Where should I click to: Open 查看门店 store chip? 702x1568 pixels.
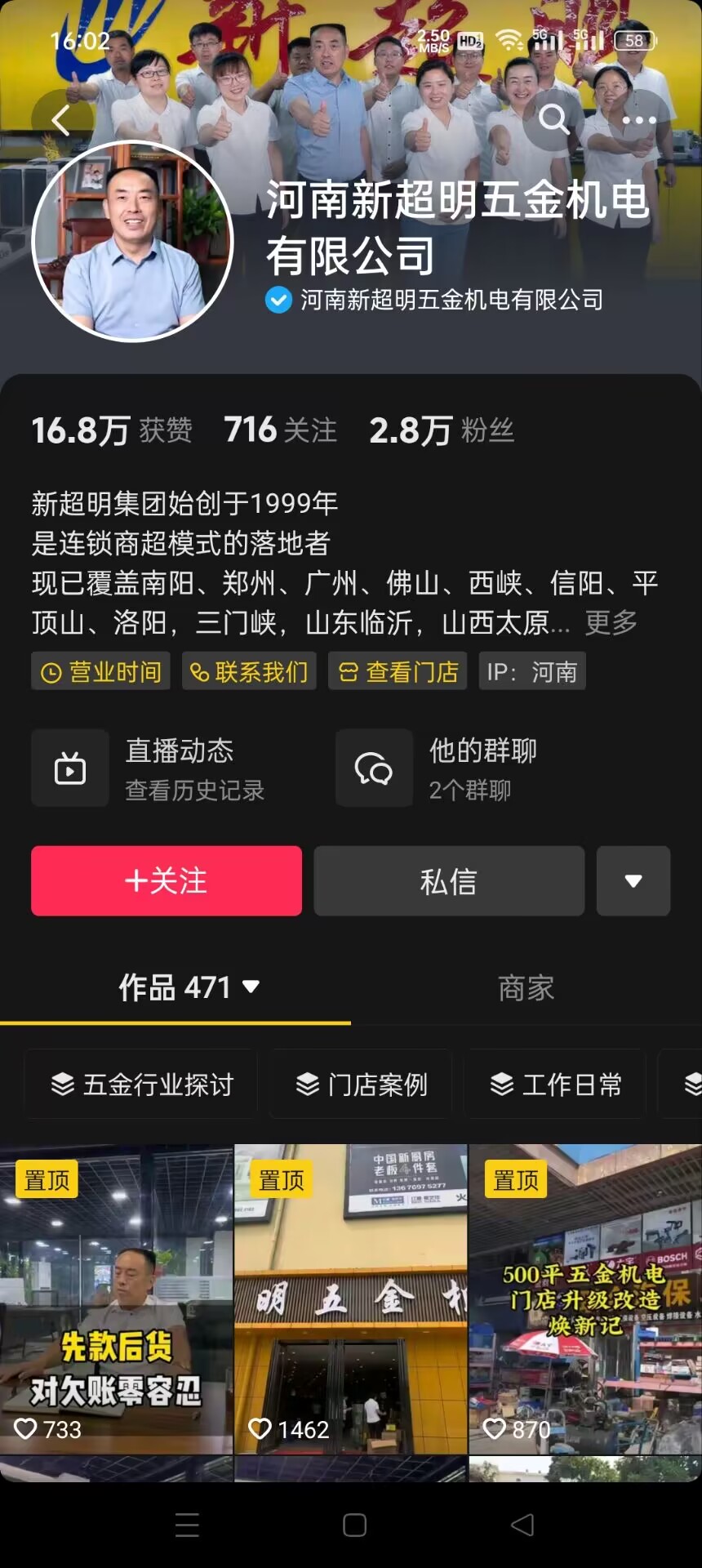pyautogui.click(x=398, y=671)
